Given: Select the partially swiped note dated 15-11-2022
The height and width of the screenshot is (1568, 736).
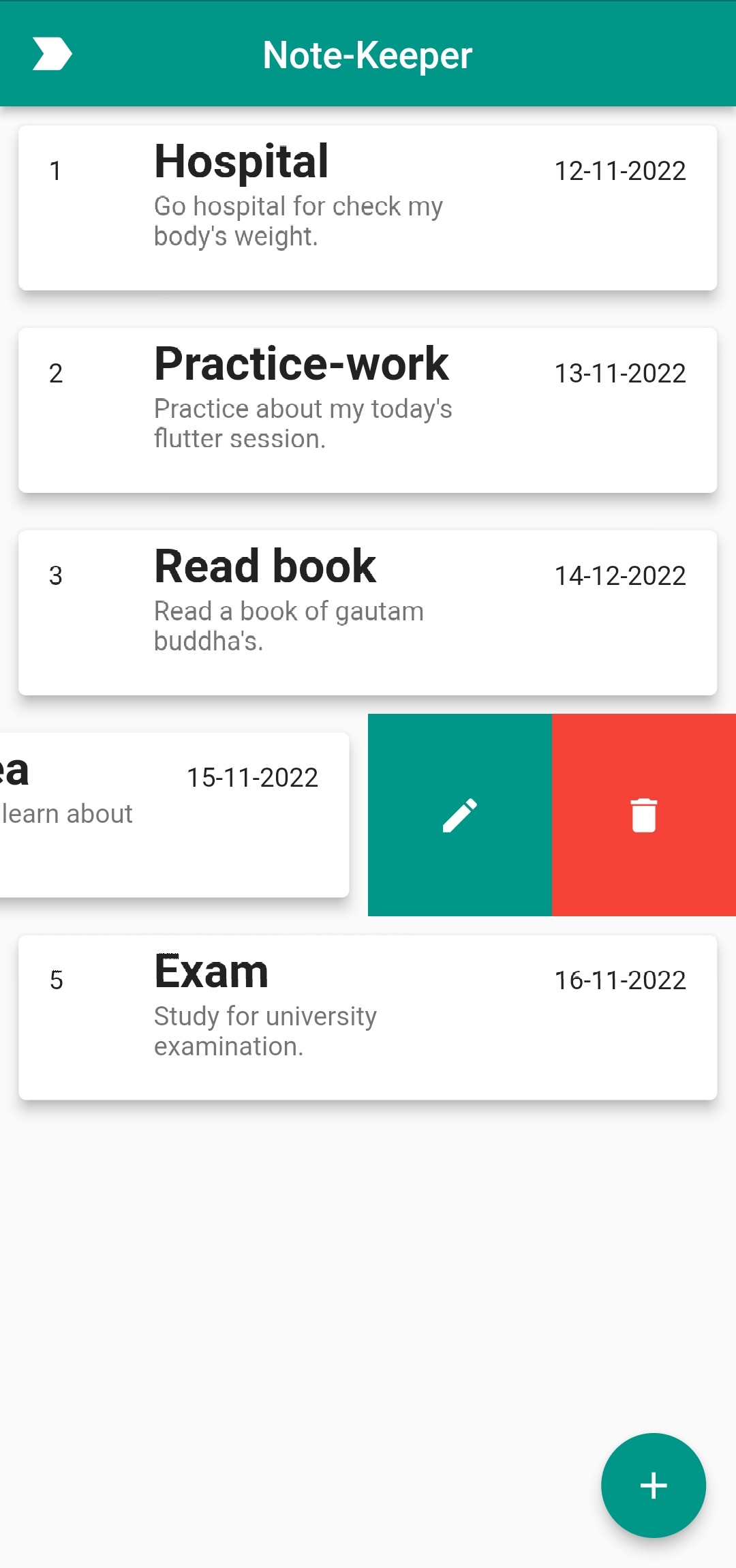Looking at the screenshot, I should (170, 811).
